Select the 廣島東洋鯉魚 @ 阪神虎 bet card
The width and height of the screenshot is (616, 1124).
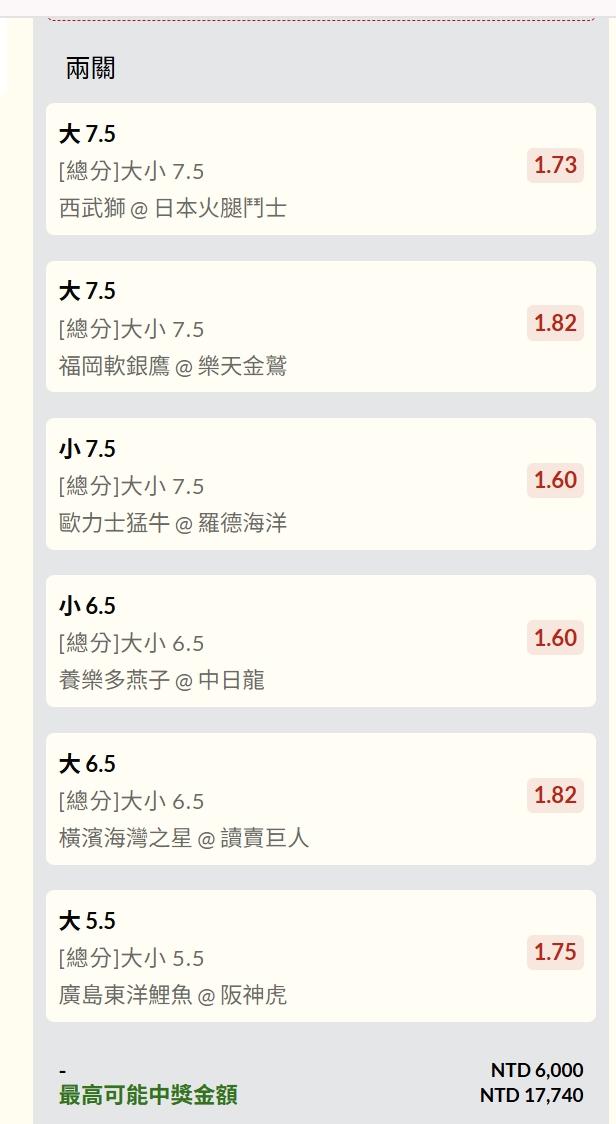(321, 956)
